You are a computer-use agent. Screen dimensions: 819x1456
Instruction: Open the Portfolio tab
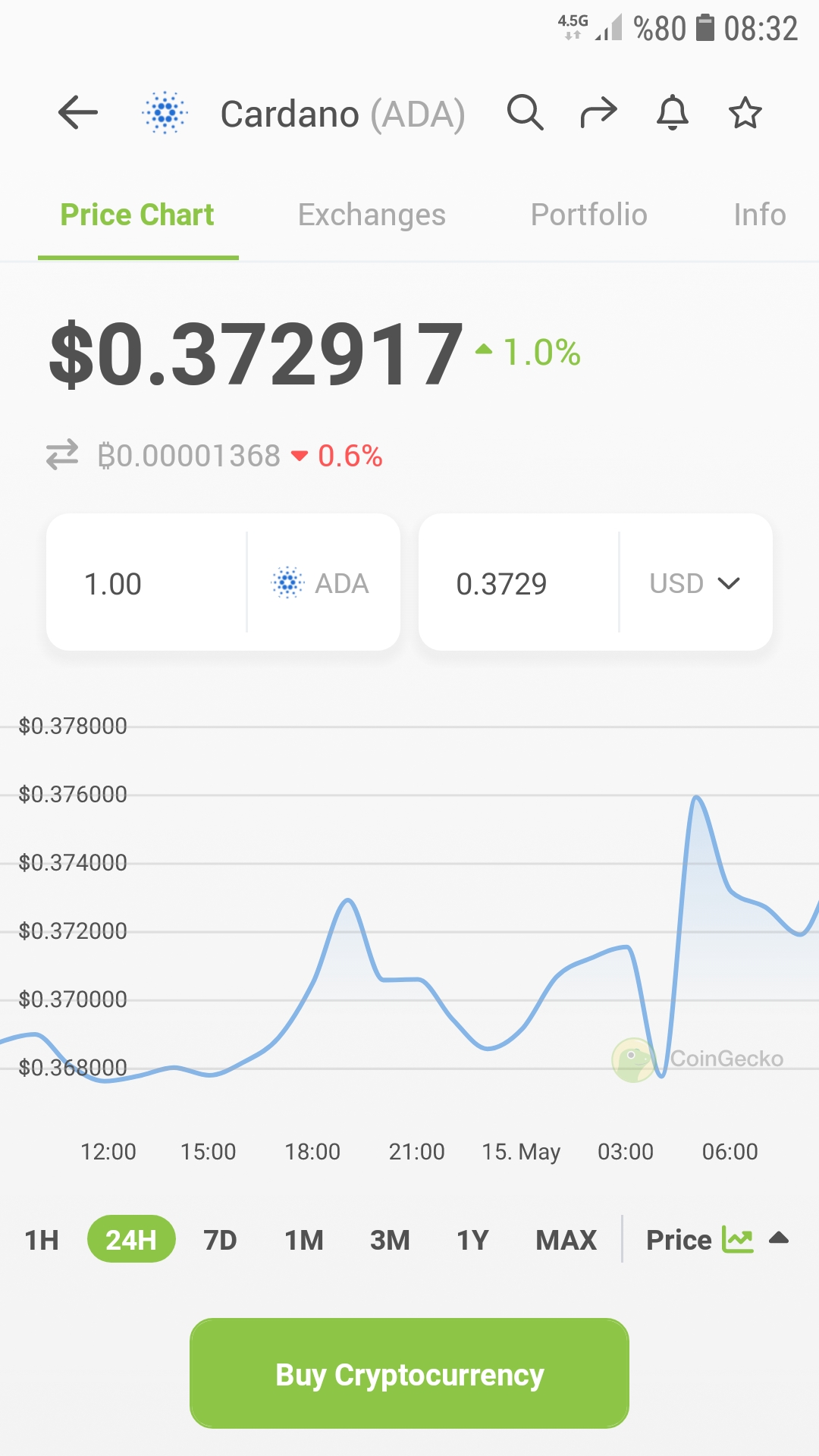pos(589,215)
